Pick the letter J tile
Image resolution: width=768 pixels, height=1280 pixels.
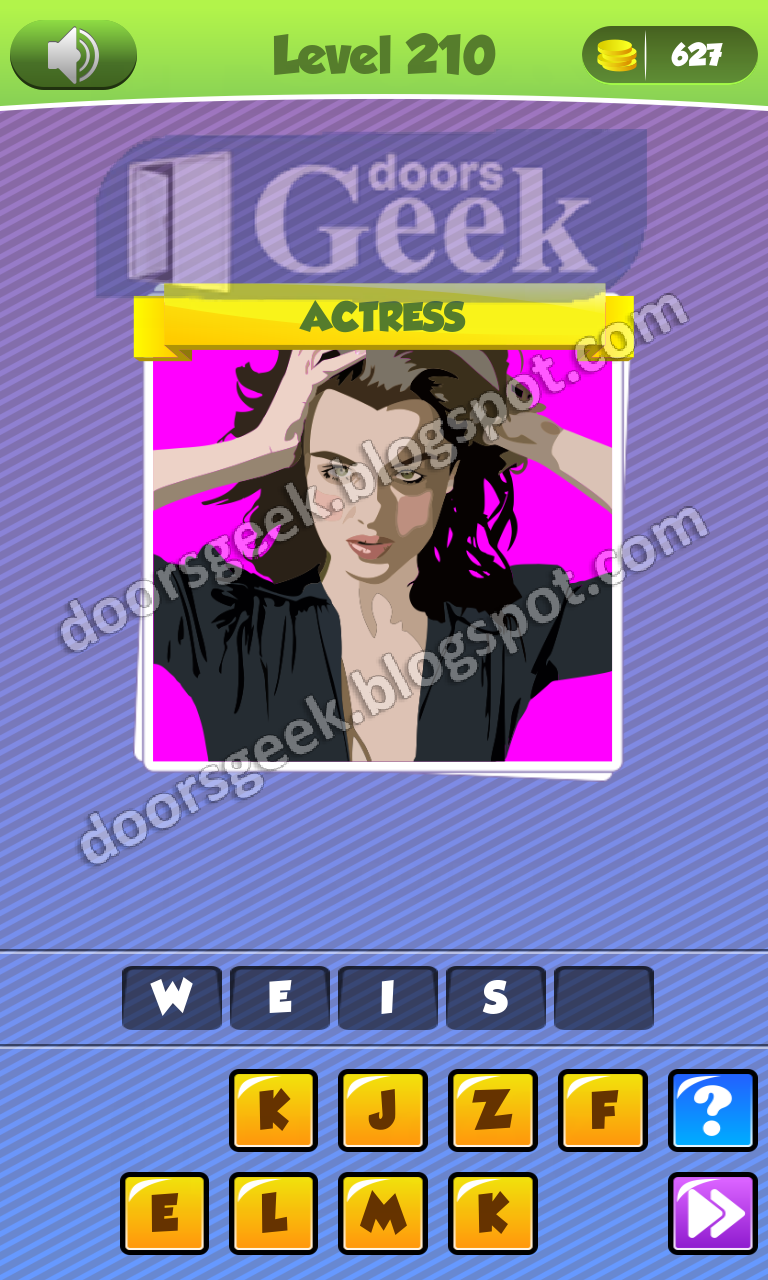(383, 1110)
